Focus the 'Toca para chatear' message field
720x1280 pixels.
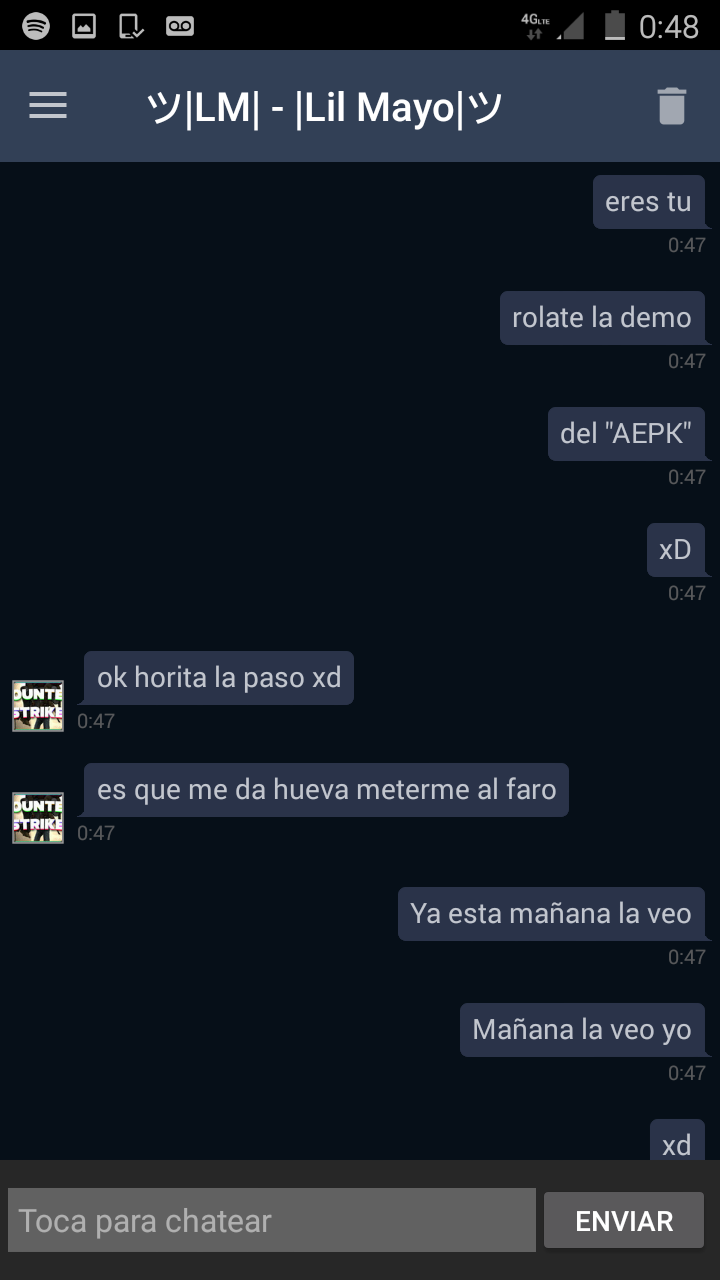[272, 1220]
